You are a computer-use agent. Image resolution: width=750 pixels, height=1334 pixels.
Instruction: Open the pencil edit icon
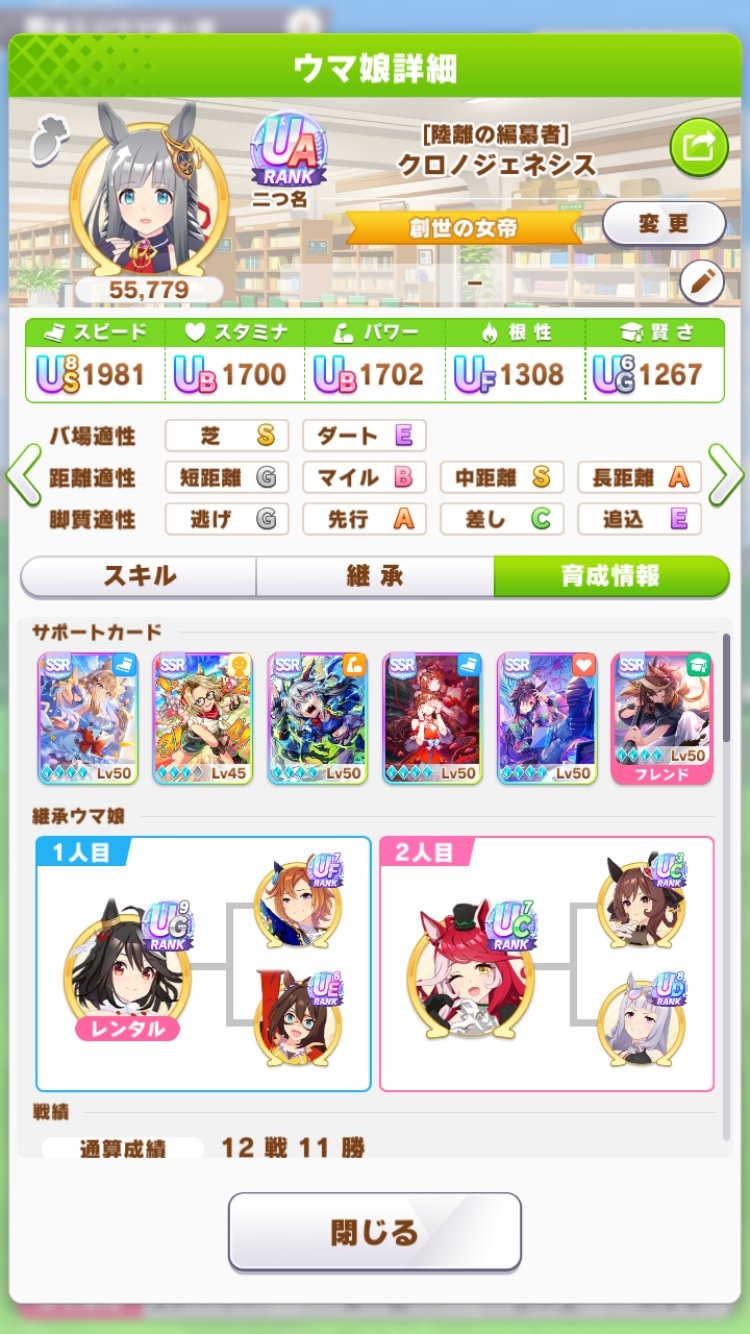[x=702, y=283]
